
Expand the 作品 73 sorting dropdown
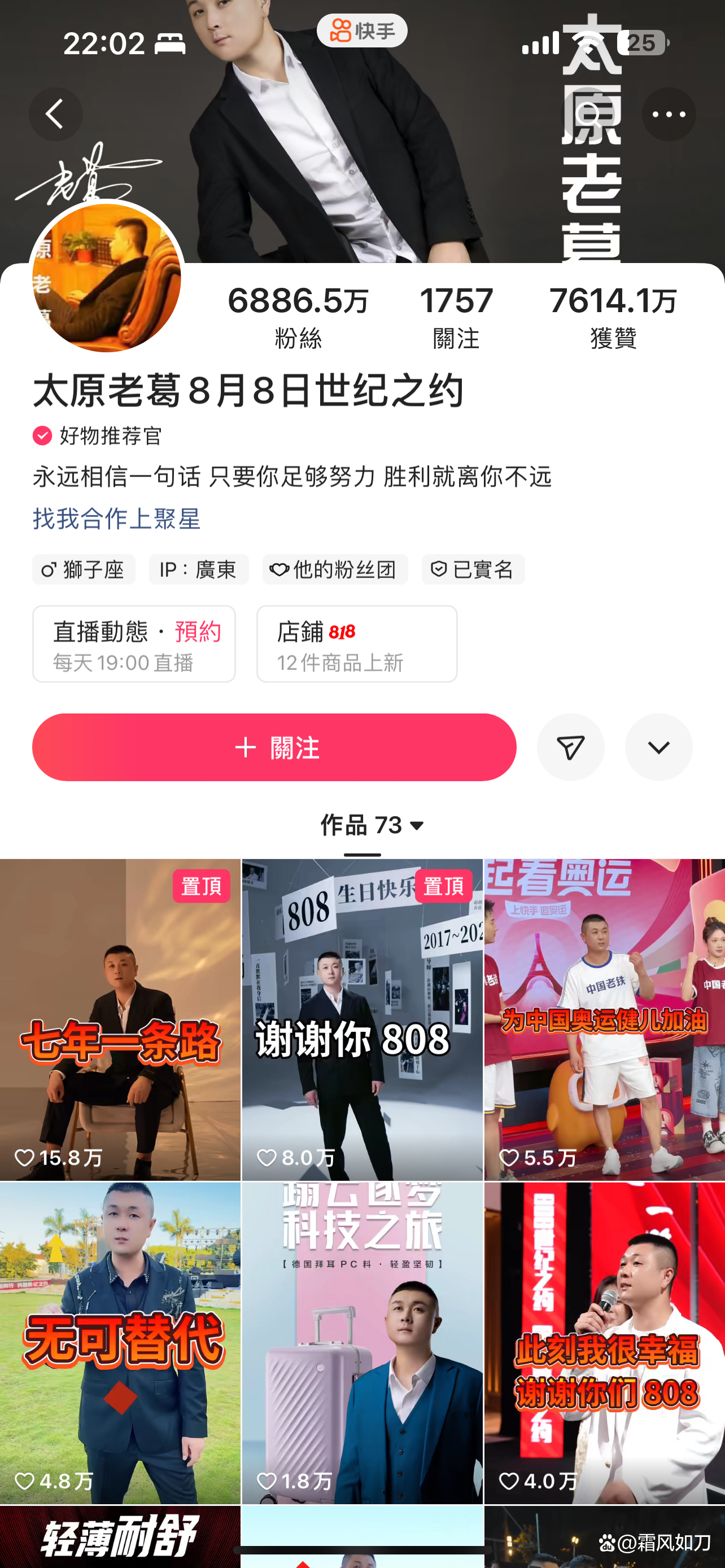click(416, 826)
